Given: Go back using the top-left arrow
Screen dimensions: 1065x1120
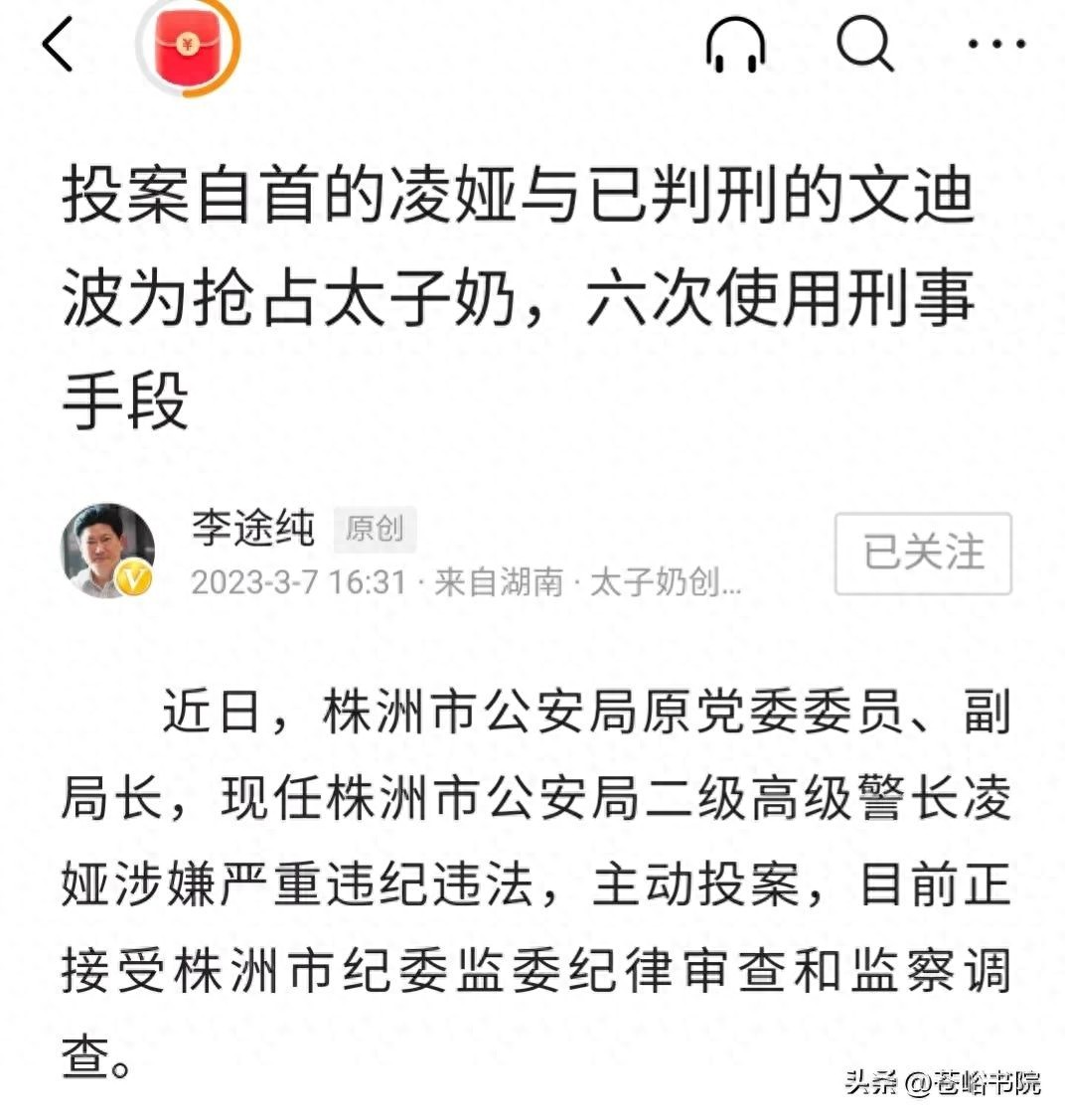Looking at the screenshot, I should click(x=58, y=45).
